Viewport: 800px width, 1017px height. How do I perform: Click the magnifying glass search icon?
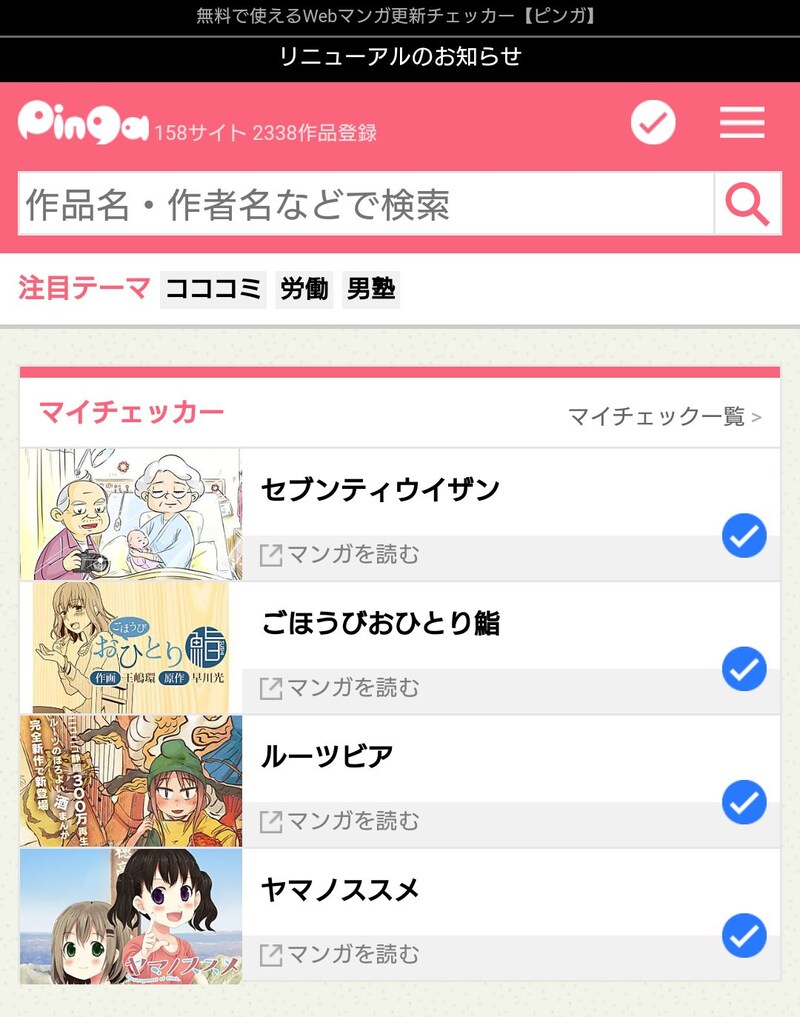[747, 205]
